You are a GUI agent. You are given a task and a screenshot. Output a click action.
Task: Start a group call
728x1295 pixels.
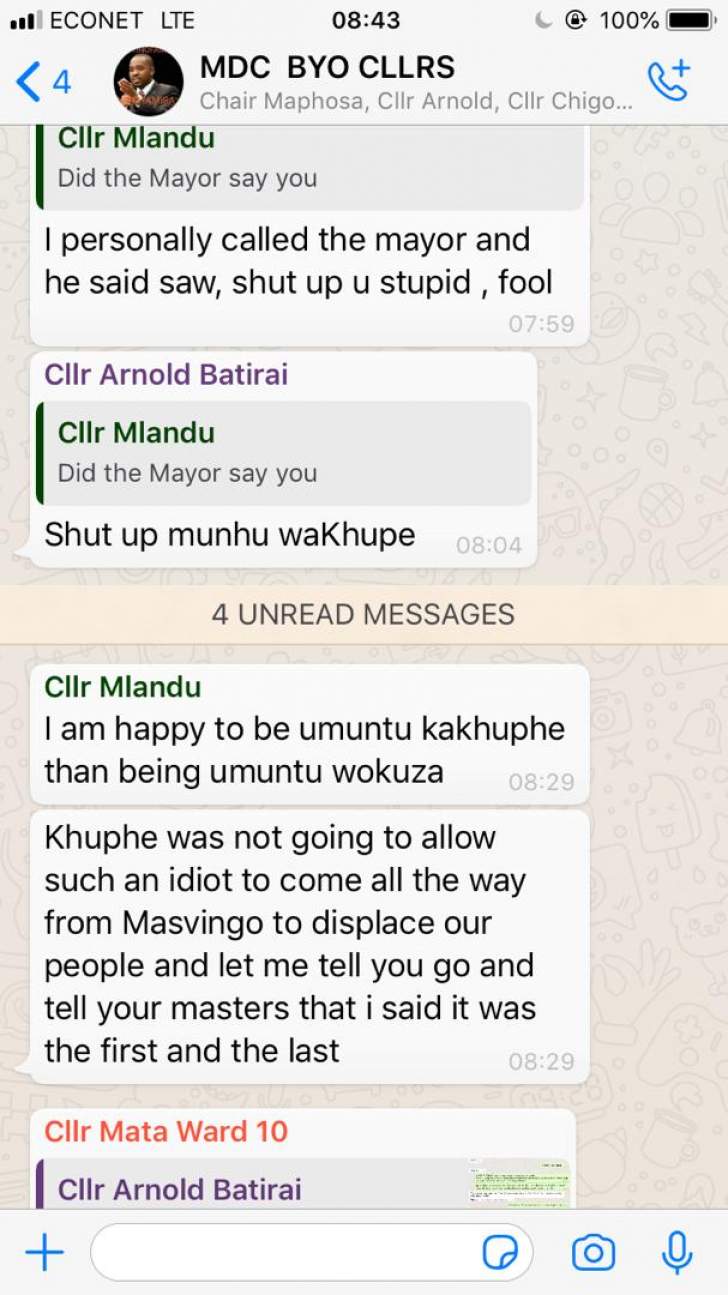(x=669, y=81)
